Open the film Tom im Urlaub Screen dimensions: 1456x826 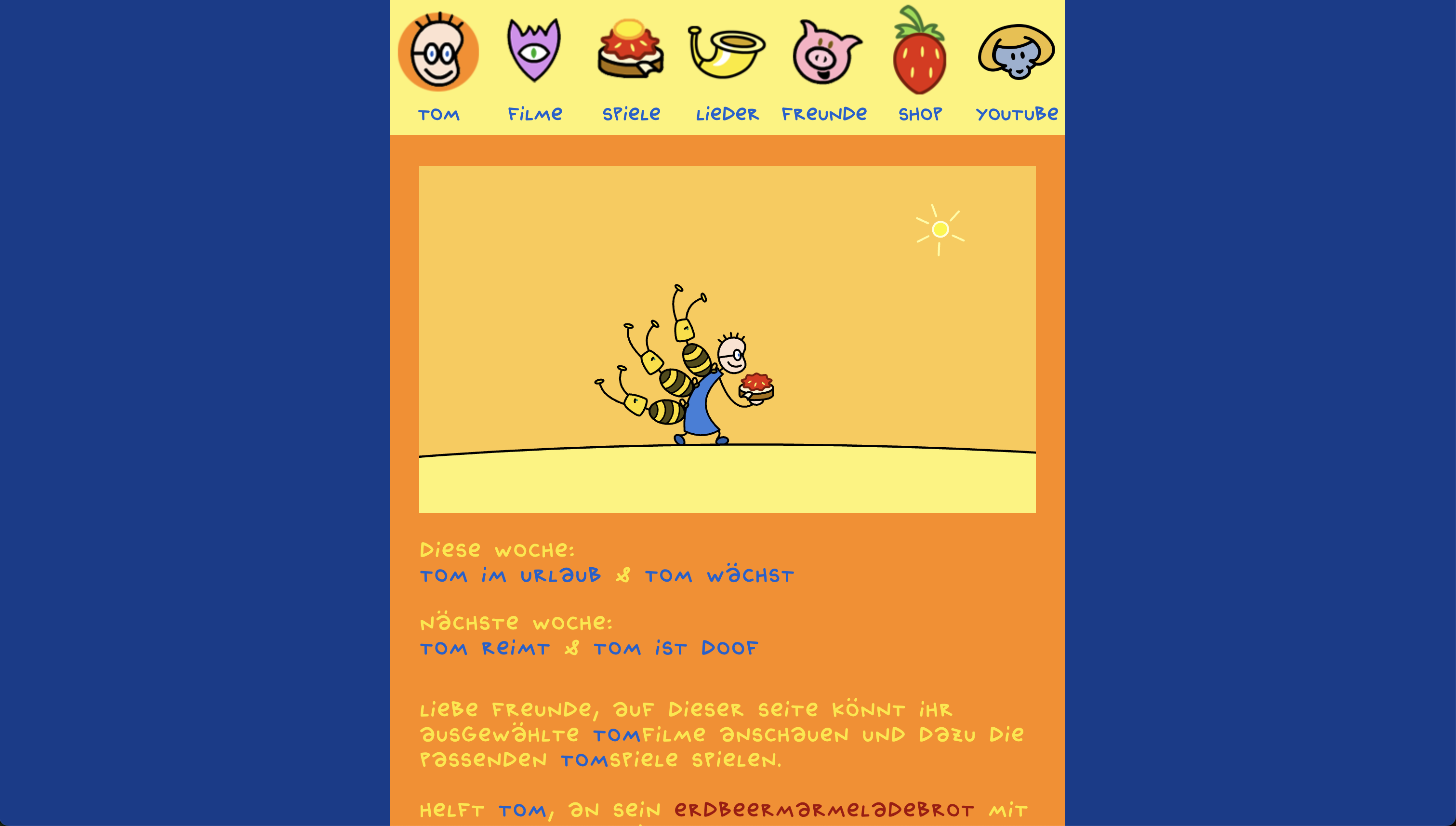pyautogui.click(x=510, y=576)
